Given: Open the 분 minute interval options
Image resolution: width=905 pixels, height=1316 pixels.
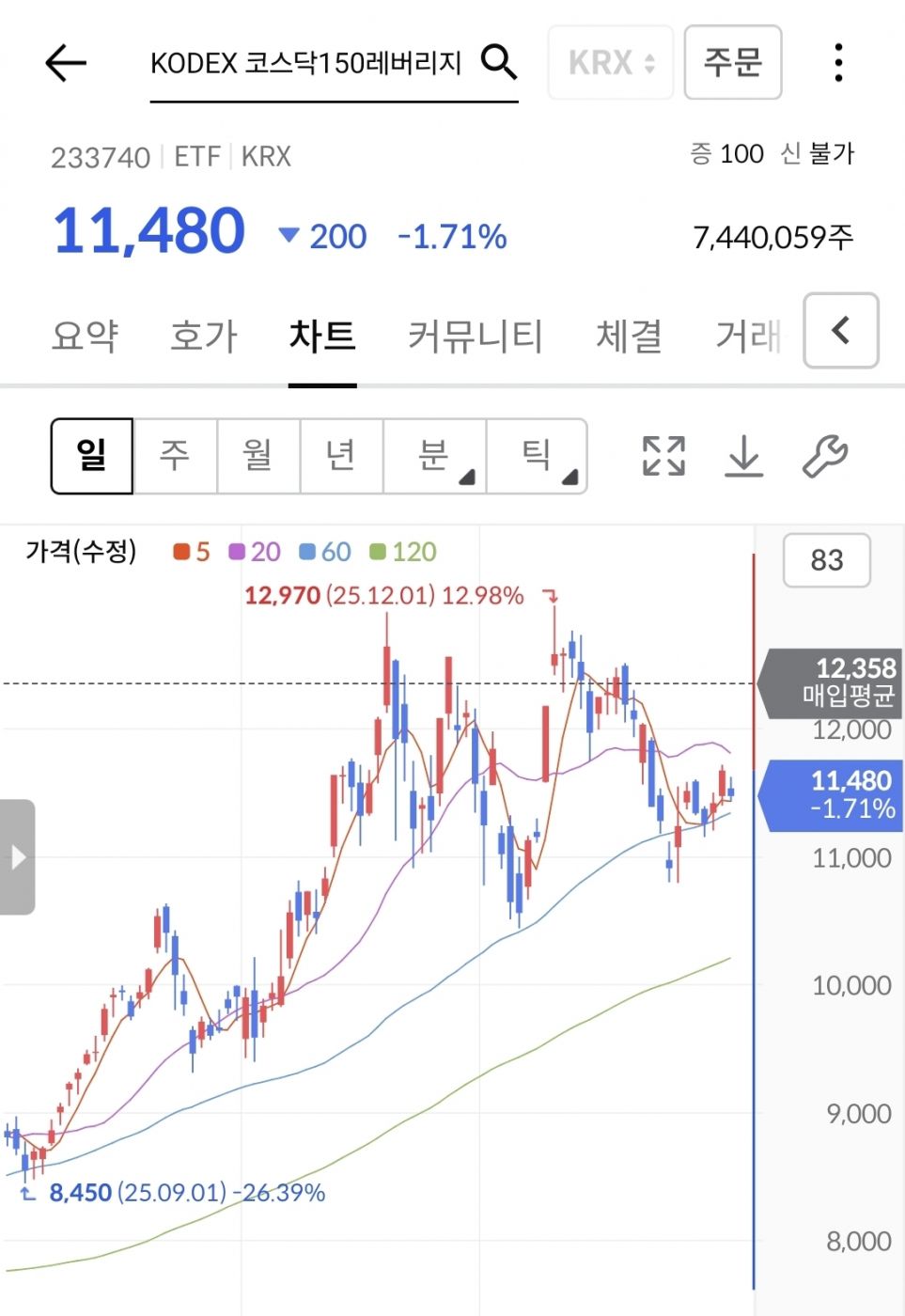Looking at the screenshot, I should coord(434,456).
